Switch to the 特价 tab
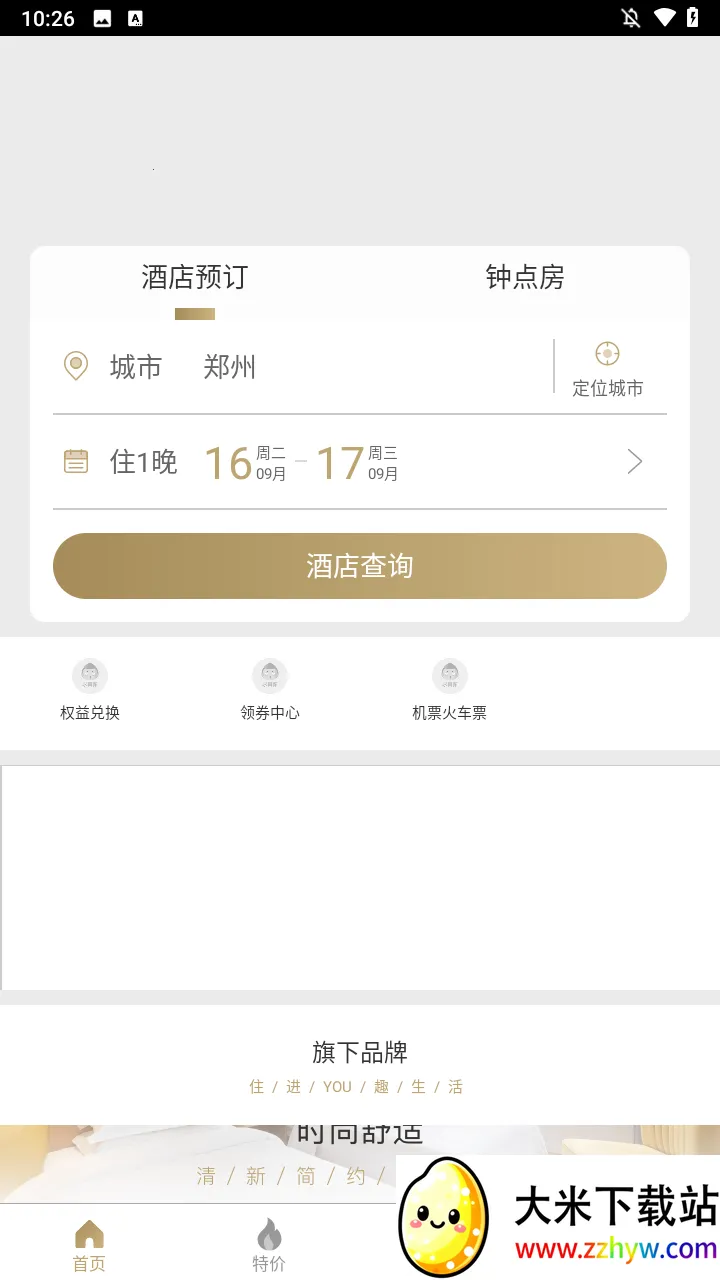The height and width of the screenshot is (1280, 720). click(269, 1245)
